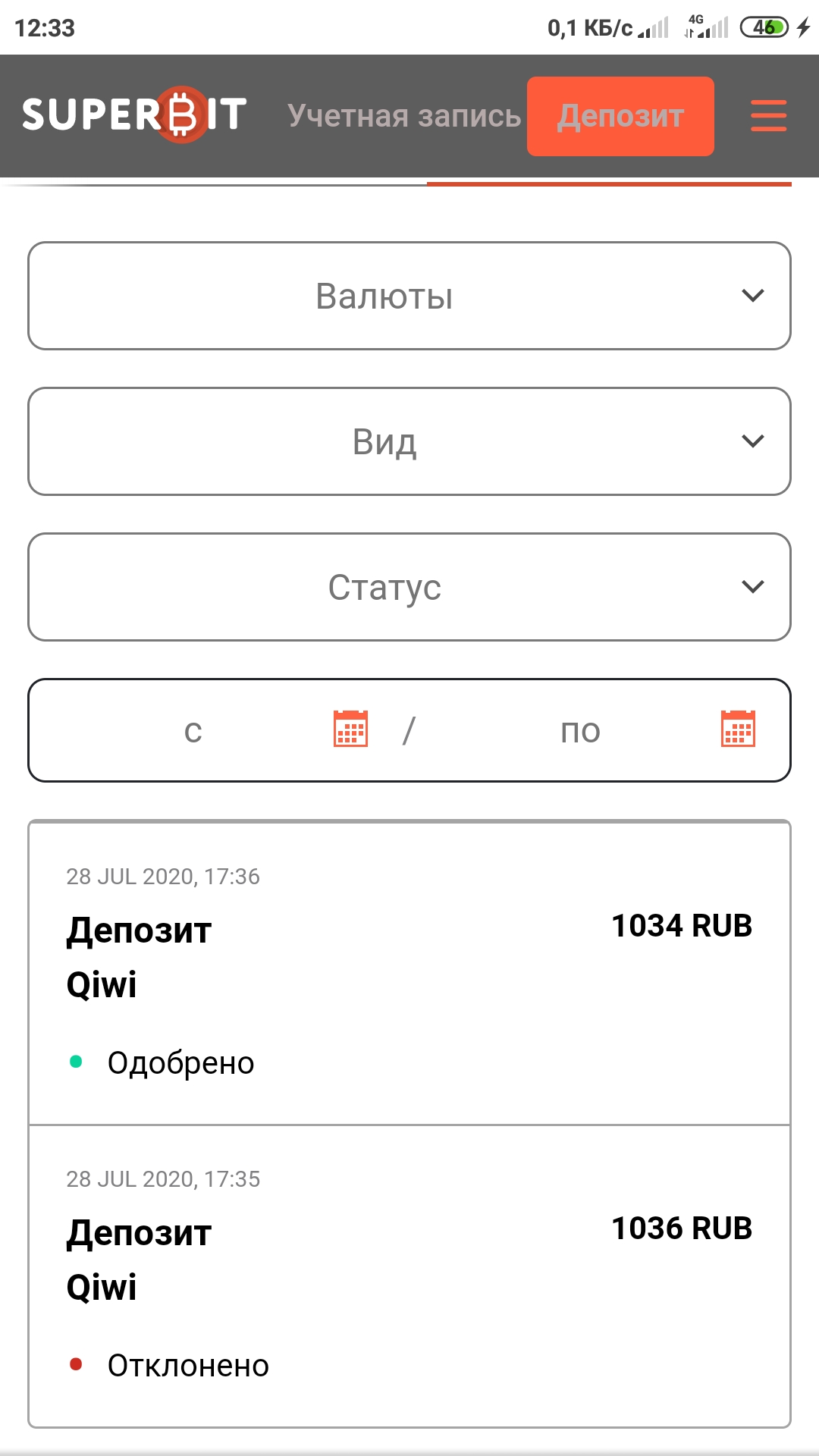Pick the start date 'с' calendar
Viewport: 819px width, 1456px height.
click(x=350, y=729)
